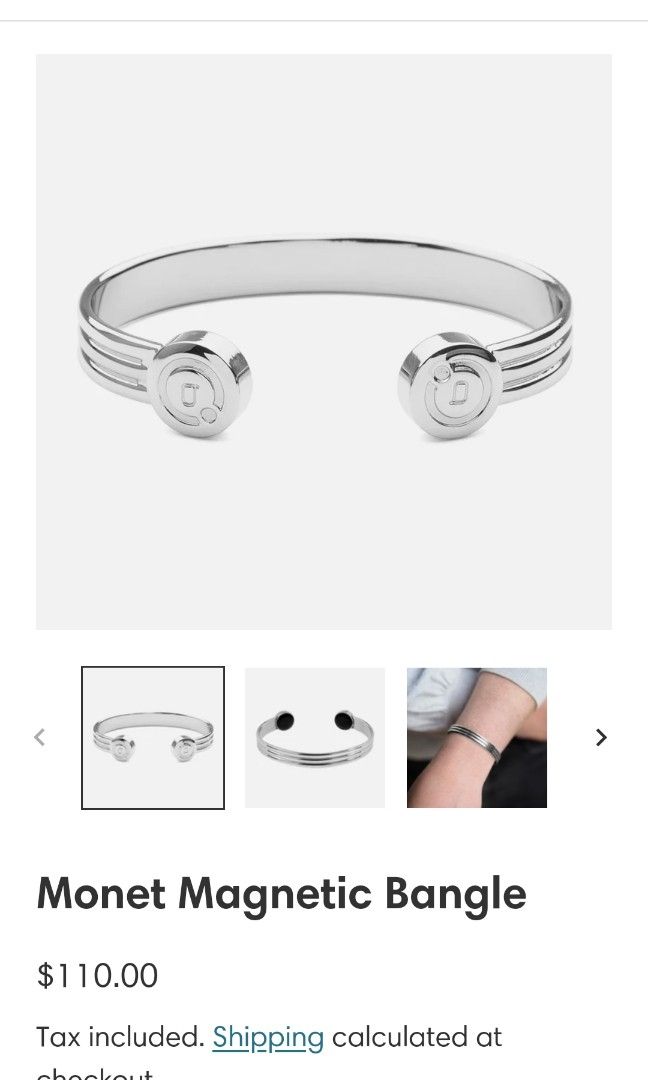Open the Shipping policy link
The width and height of the screenshot is (648, 1080).
click(x=268, y=1037)
